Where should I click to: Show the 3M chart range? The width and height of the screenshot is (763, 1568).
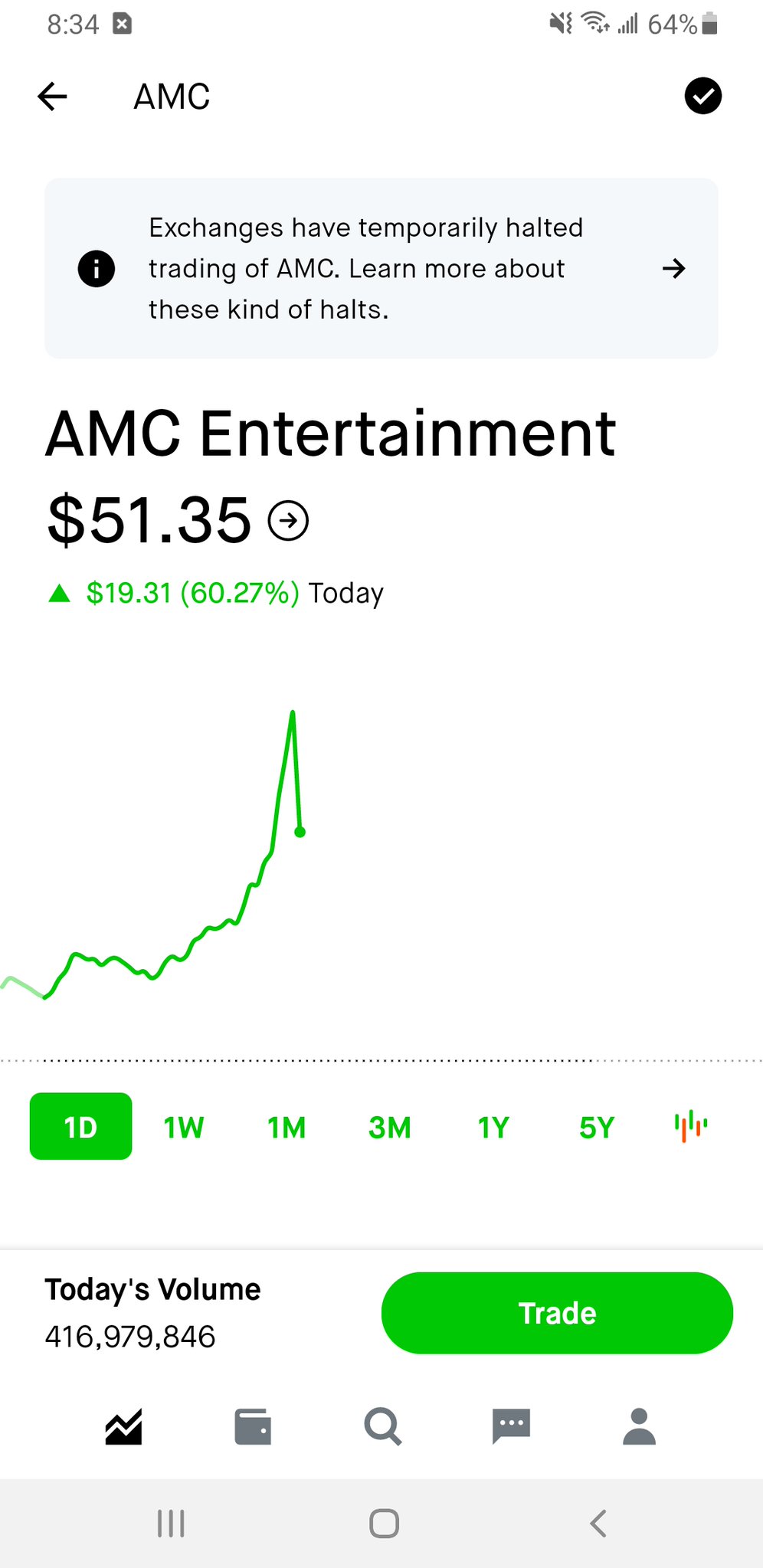tap(390, 1127)
